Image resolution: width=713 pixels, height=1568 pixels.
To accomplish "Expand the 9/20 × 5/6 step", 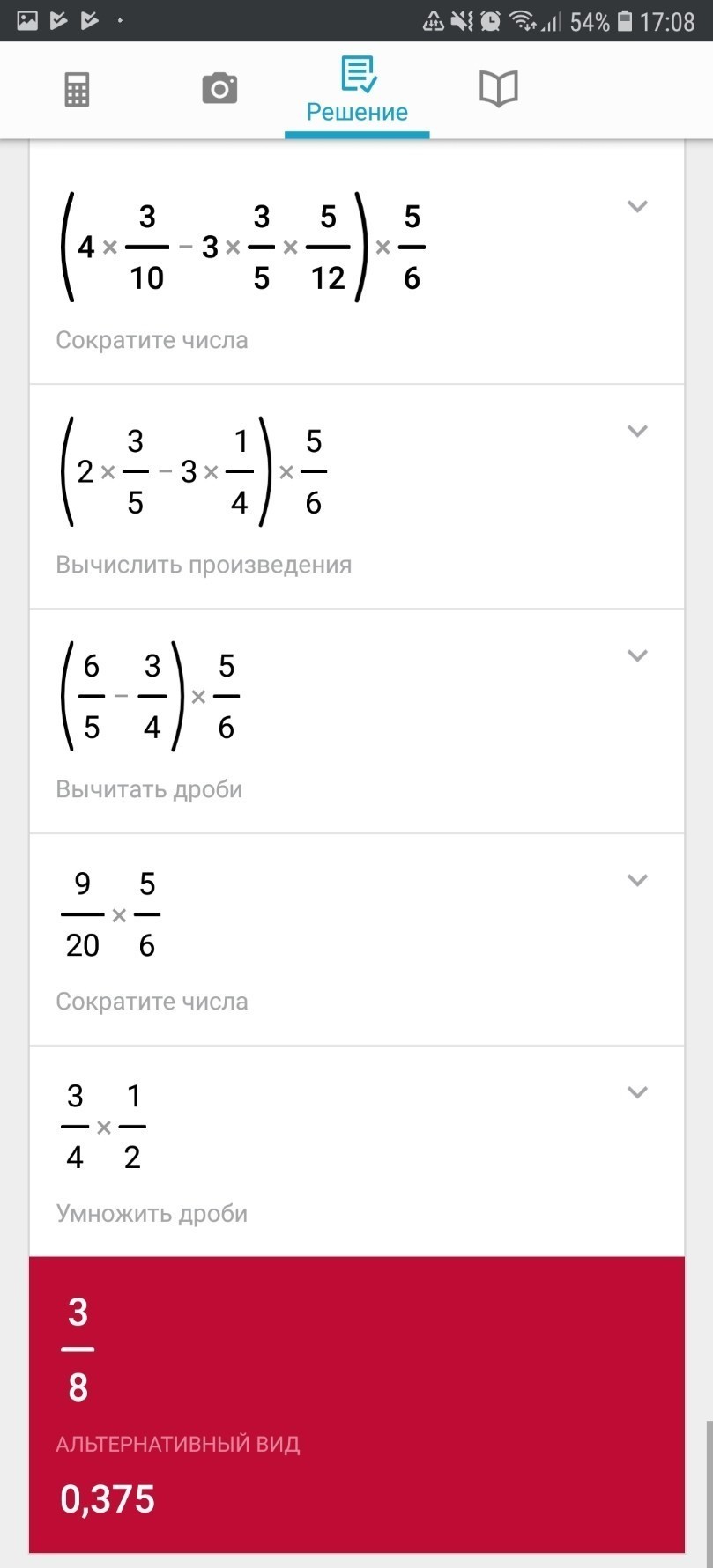I will pos(636,881).
